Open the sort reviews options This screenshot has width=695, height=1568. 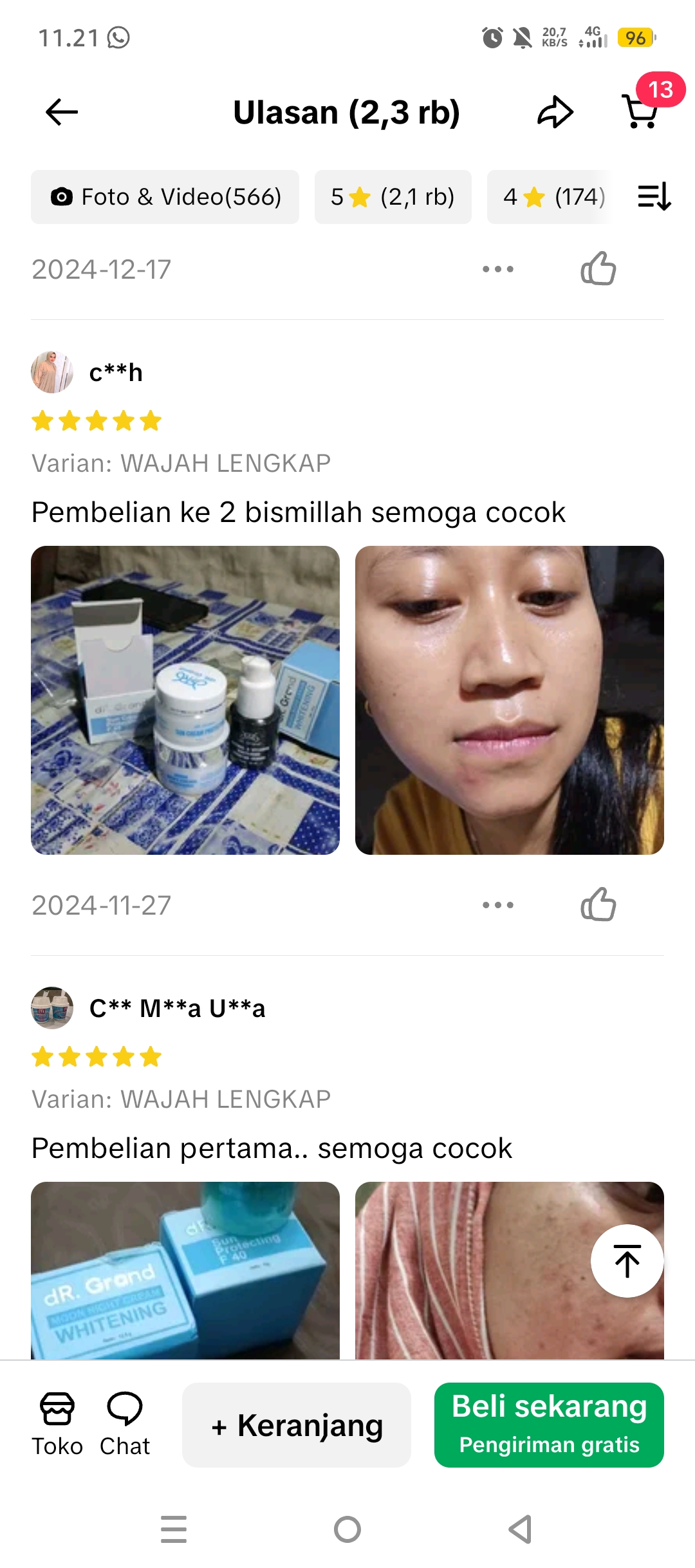tap(653, 197)
